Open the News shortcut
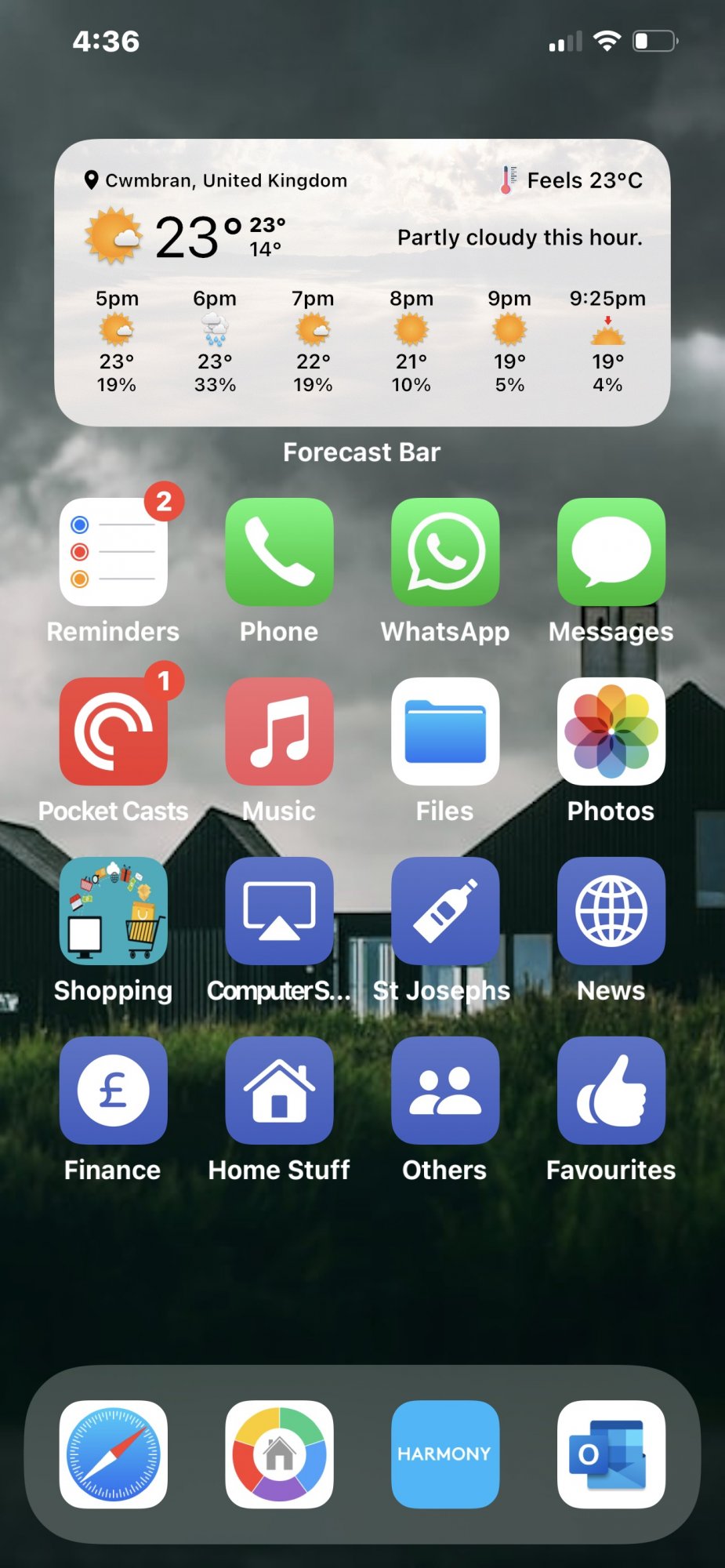 click(x=611, y=911)
